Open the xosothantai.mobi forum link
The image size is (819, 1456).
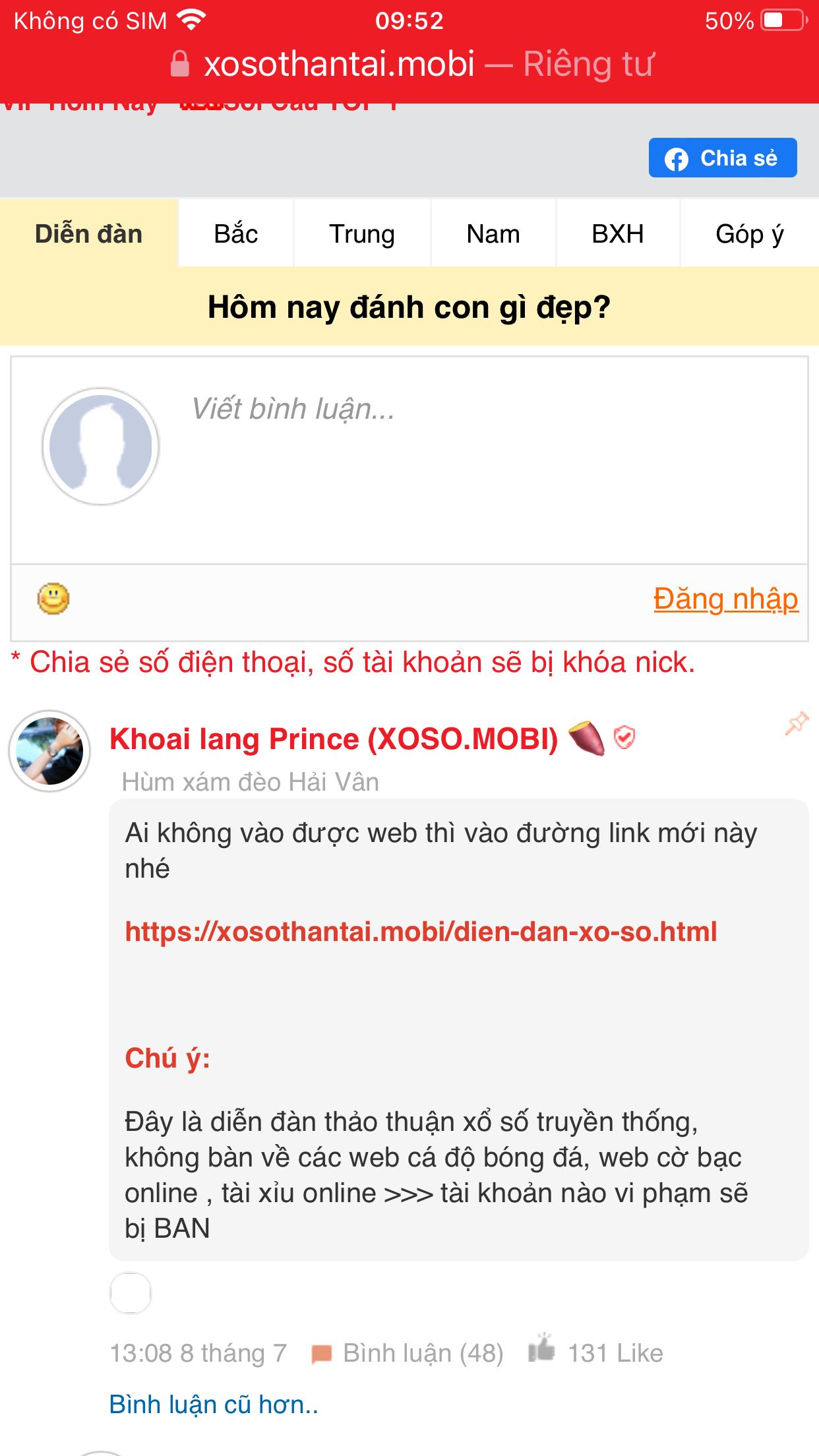point(421,932)
